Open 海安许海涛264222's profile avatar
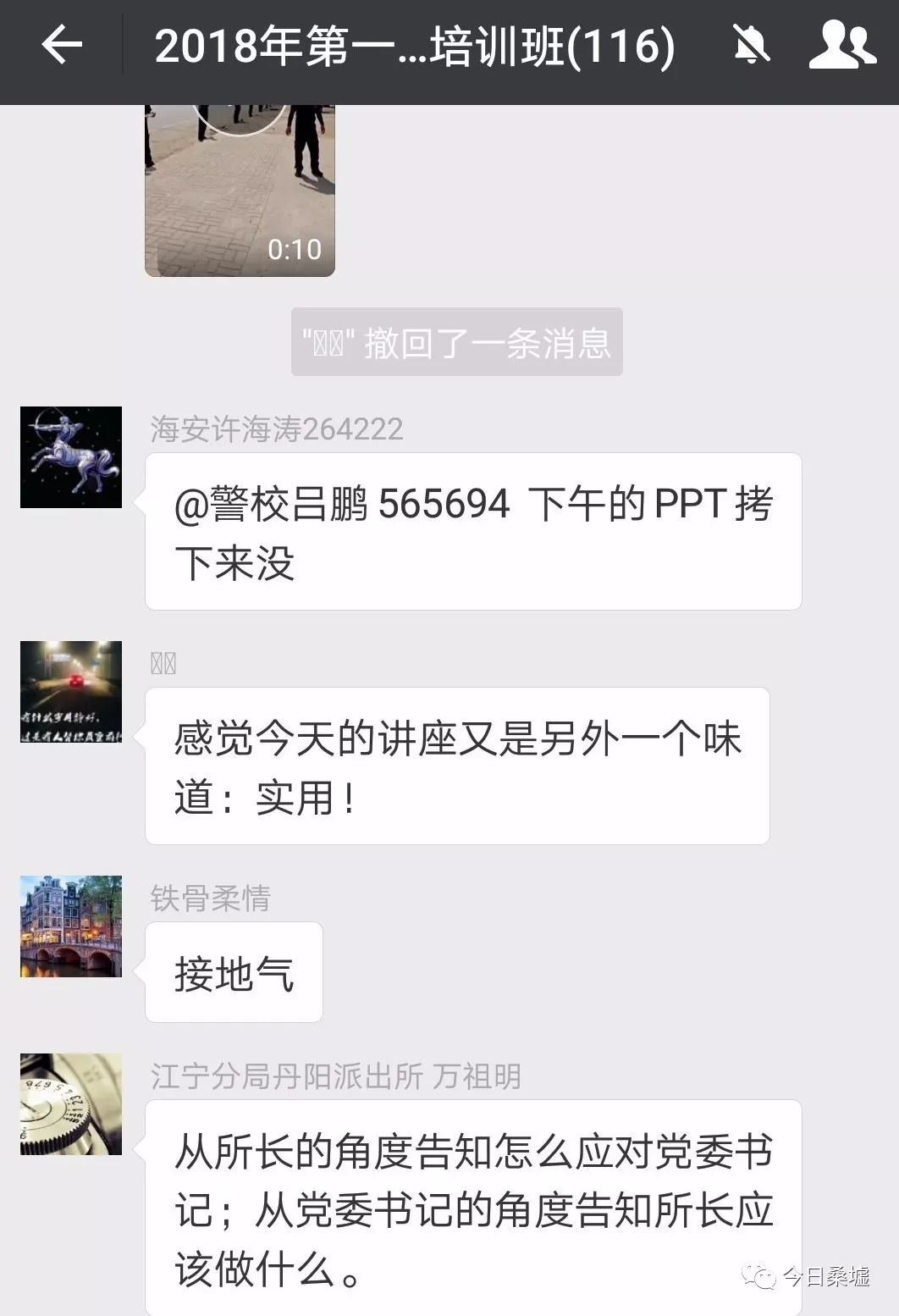Screen dimensions: 899x1316 [71, 457]
